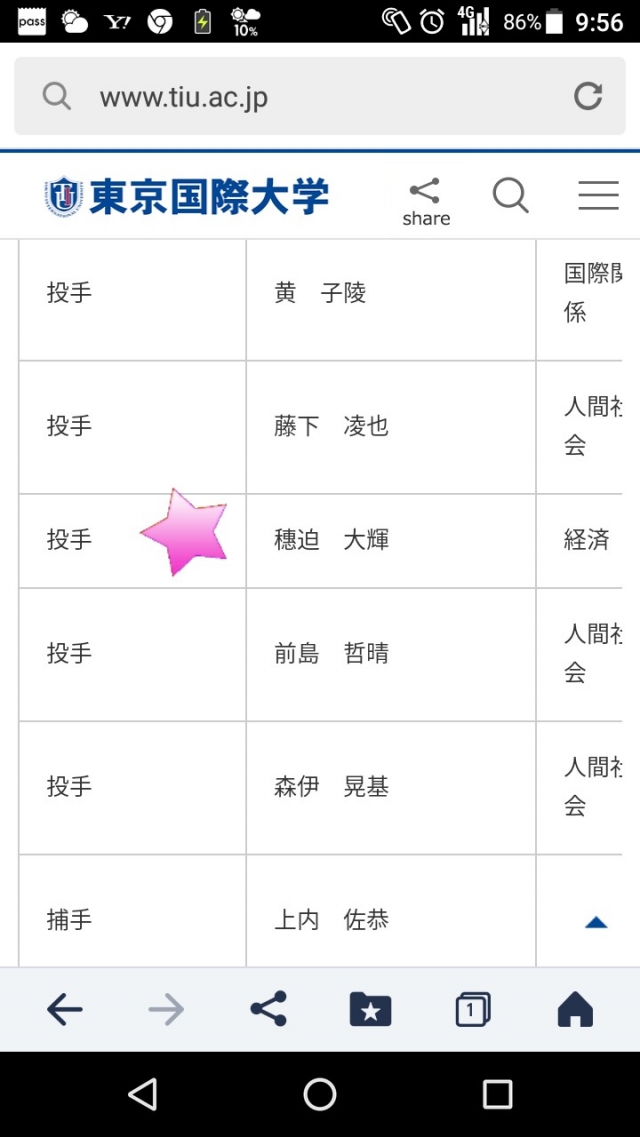Open the site search magnifier
The image size is (640, 1137).
510,195
